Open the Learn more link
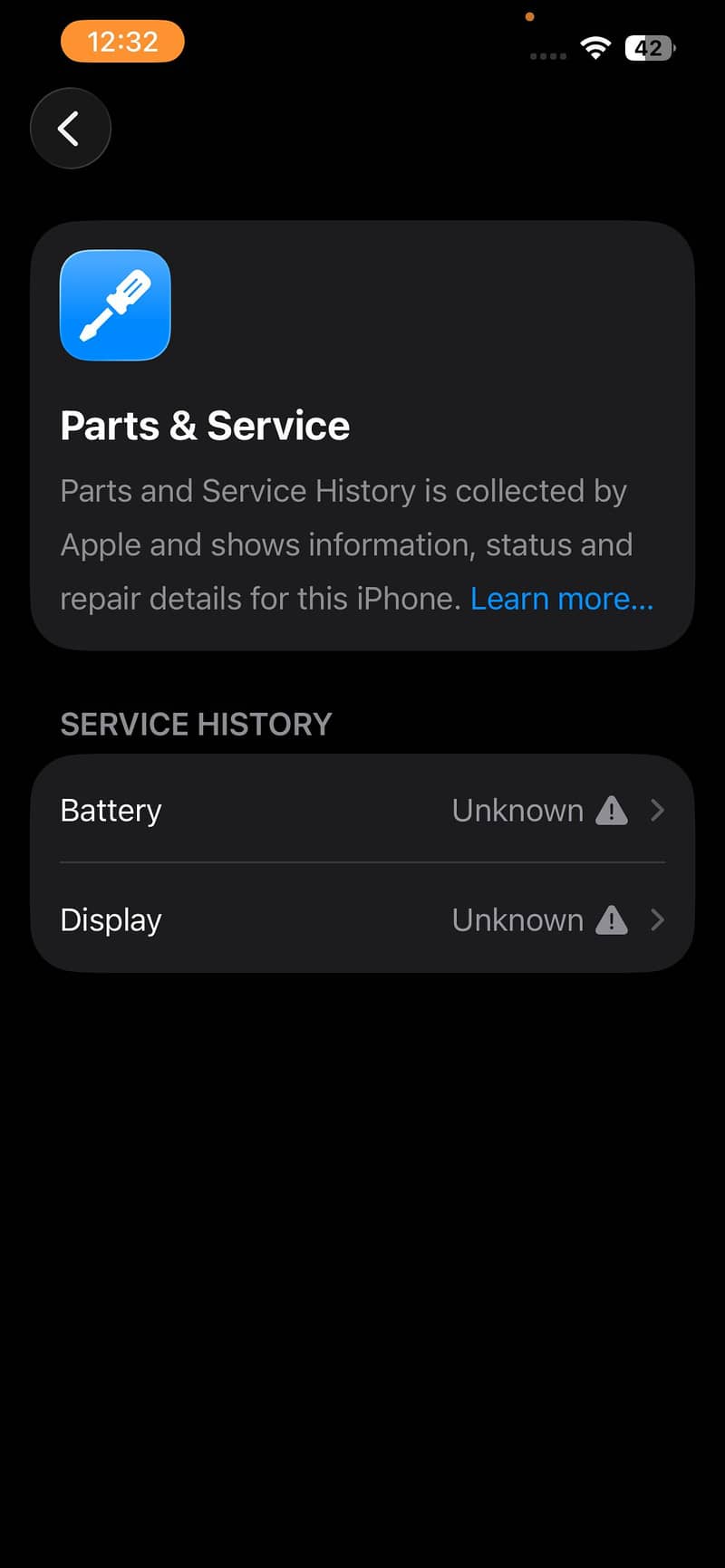Viewport: 725px width, 1568px height. pyautogui.click(x=562, y=599)
